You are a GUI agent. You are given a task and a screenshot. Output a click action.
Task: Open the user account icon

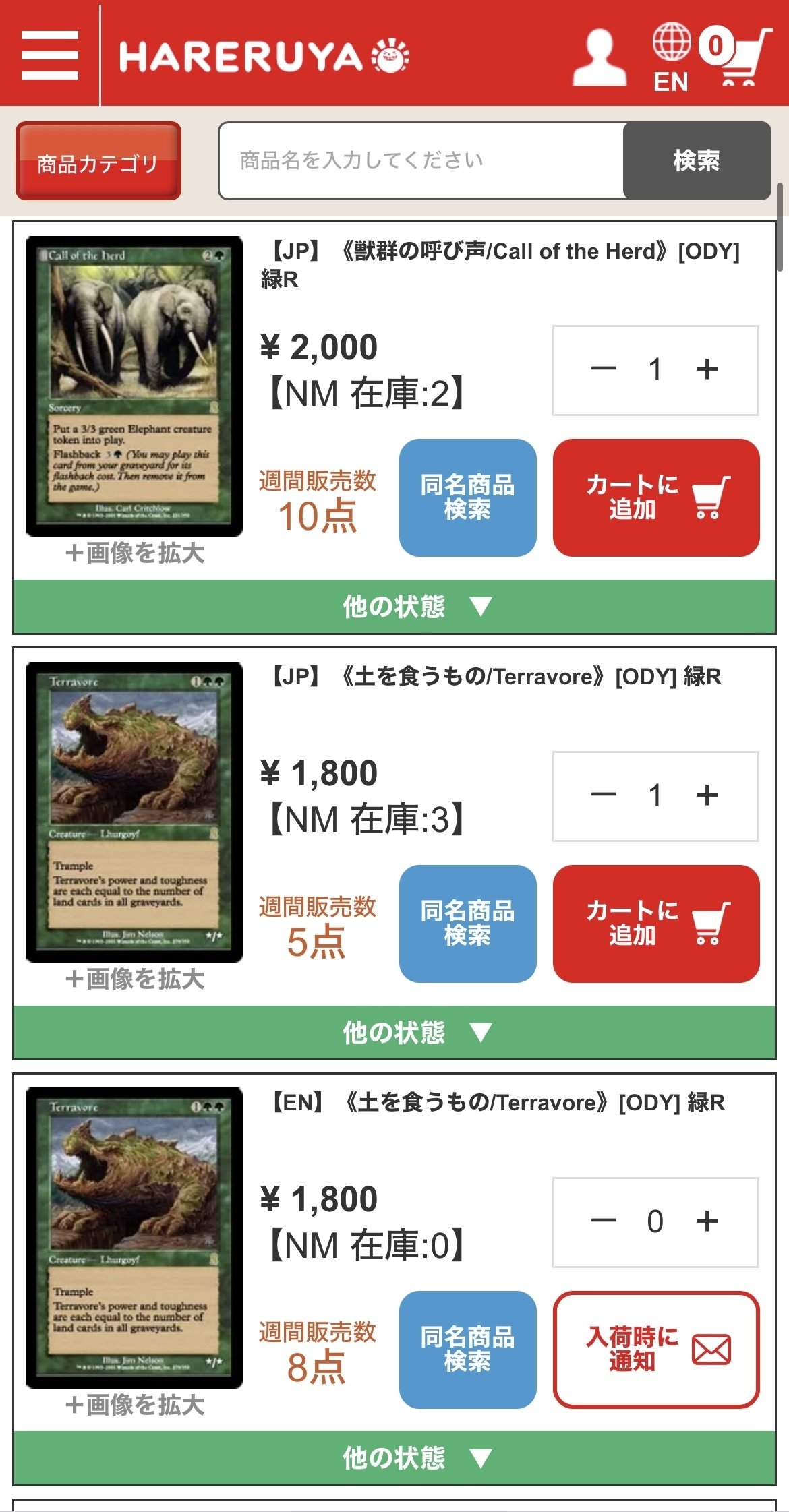tap(599, 57)
